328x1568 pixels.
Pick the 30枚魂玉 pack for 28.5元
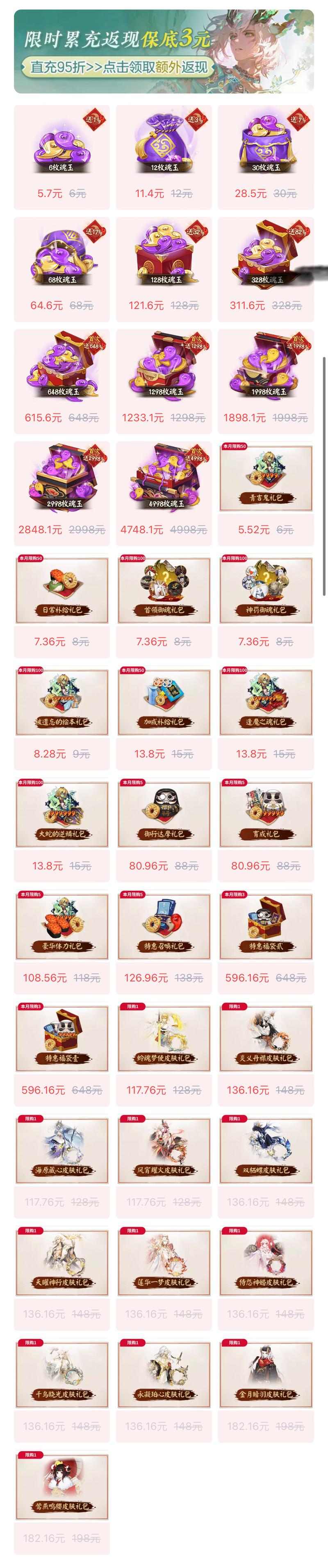point(266,156)
